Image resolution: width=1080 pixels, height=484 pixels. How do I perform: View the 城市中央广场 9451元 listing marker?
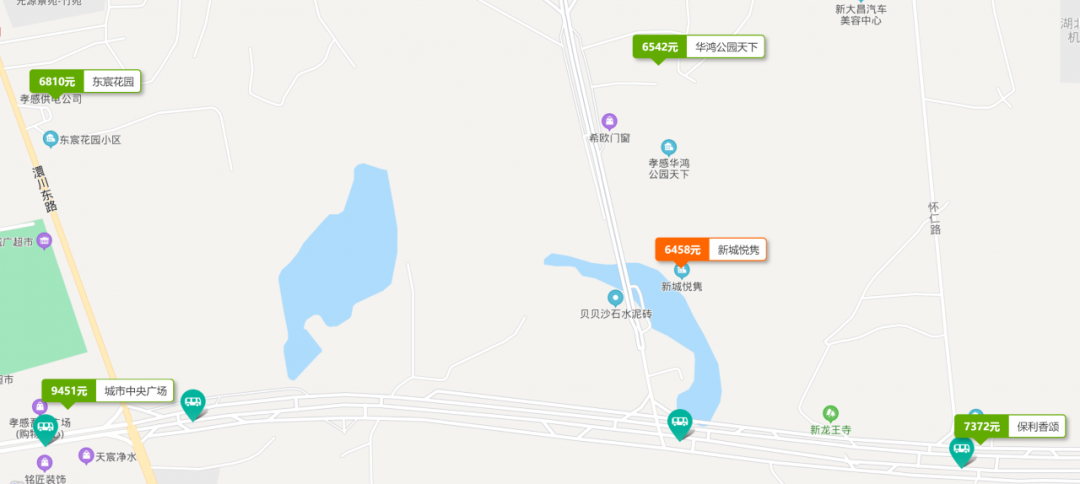coord(108,391)
